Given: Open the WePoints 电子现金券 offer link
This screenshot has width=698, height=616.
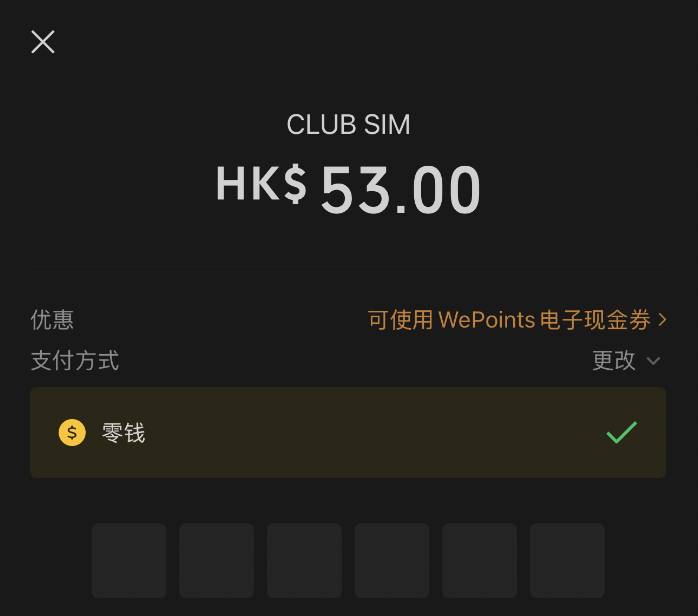Looking at the screenshot, I should coord(516,320).
